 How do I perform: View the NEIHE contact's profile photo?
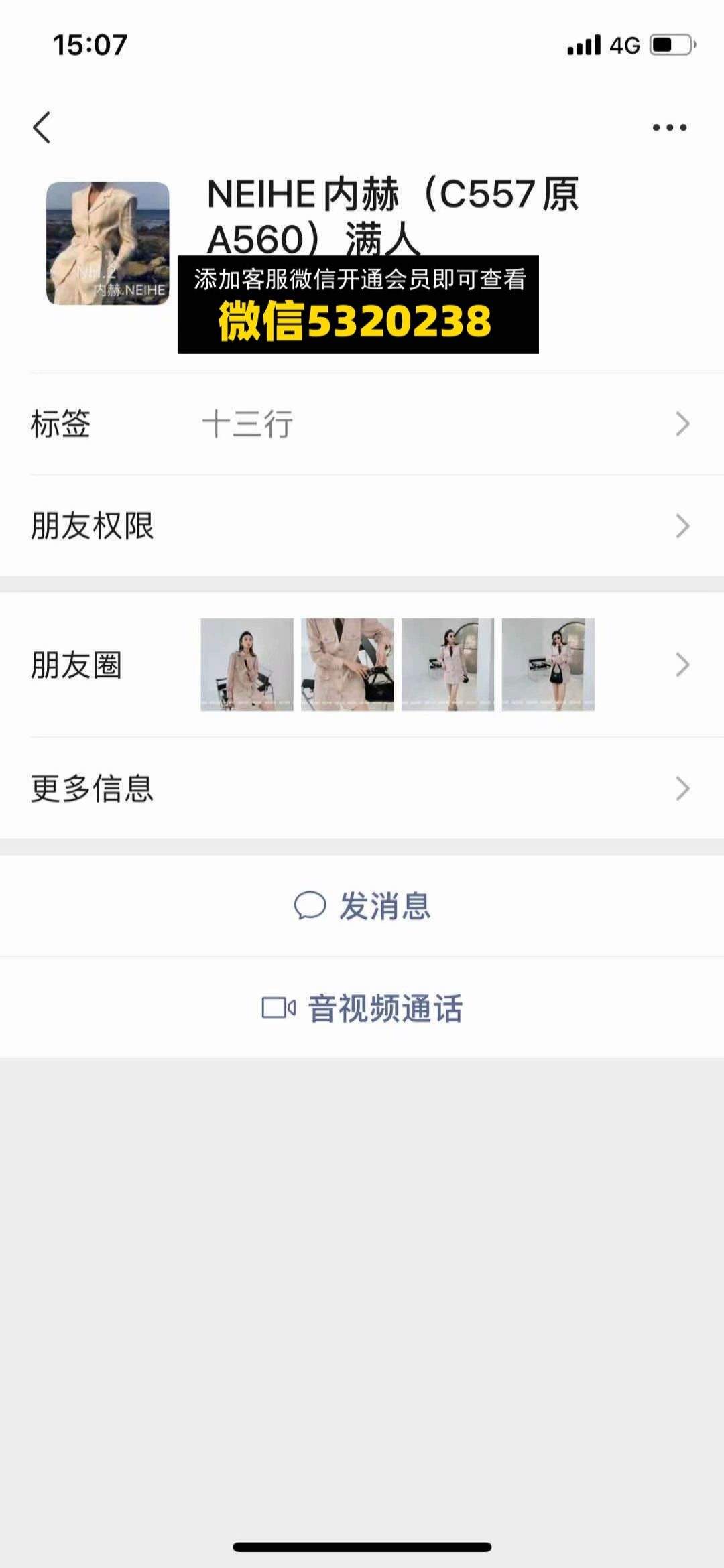click(107, 243)
